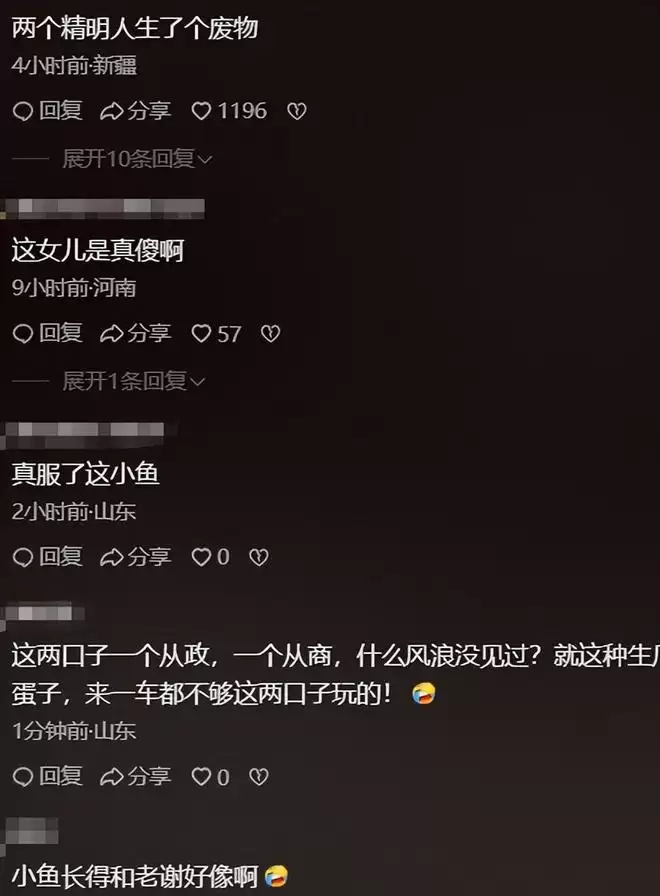This screenshot has width=660, height=896.
Task: Like the 真服了这小鱼 comment
Action: [202, 556]
